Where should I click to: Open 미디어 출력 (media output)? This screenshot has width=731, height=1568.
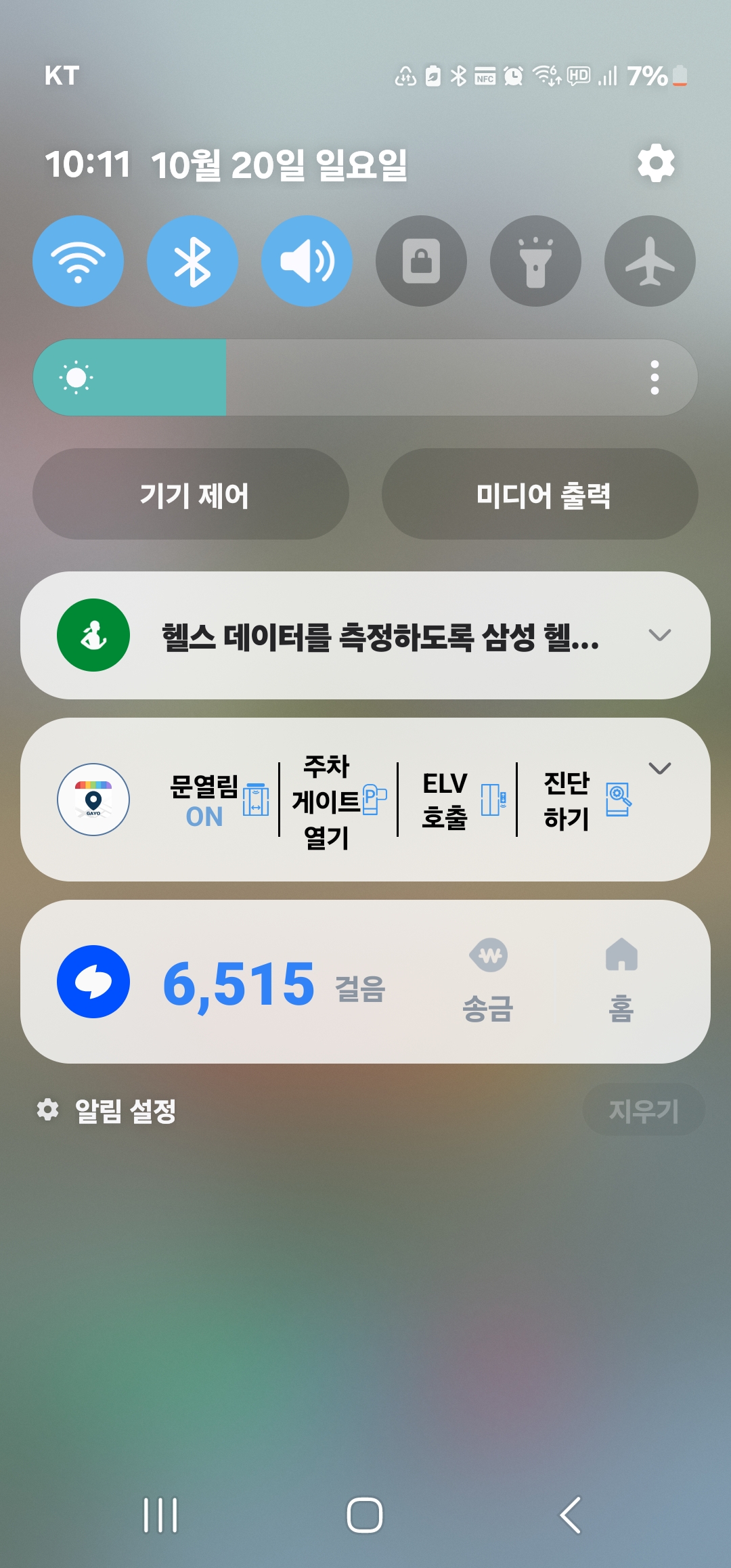coord(540,494)
